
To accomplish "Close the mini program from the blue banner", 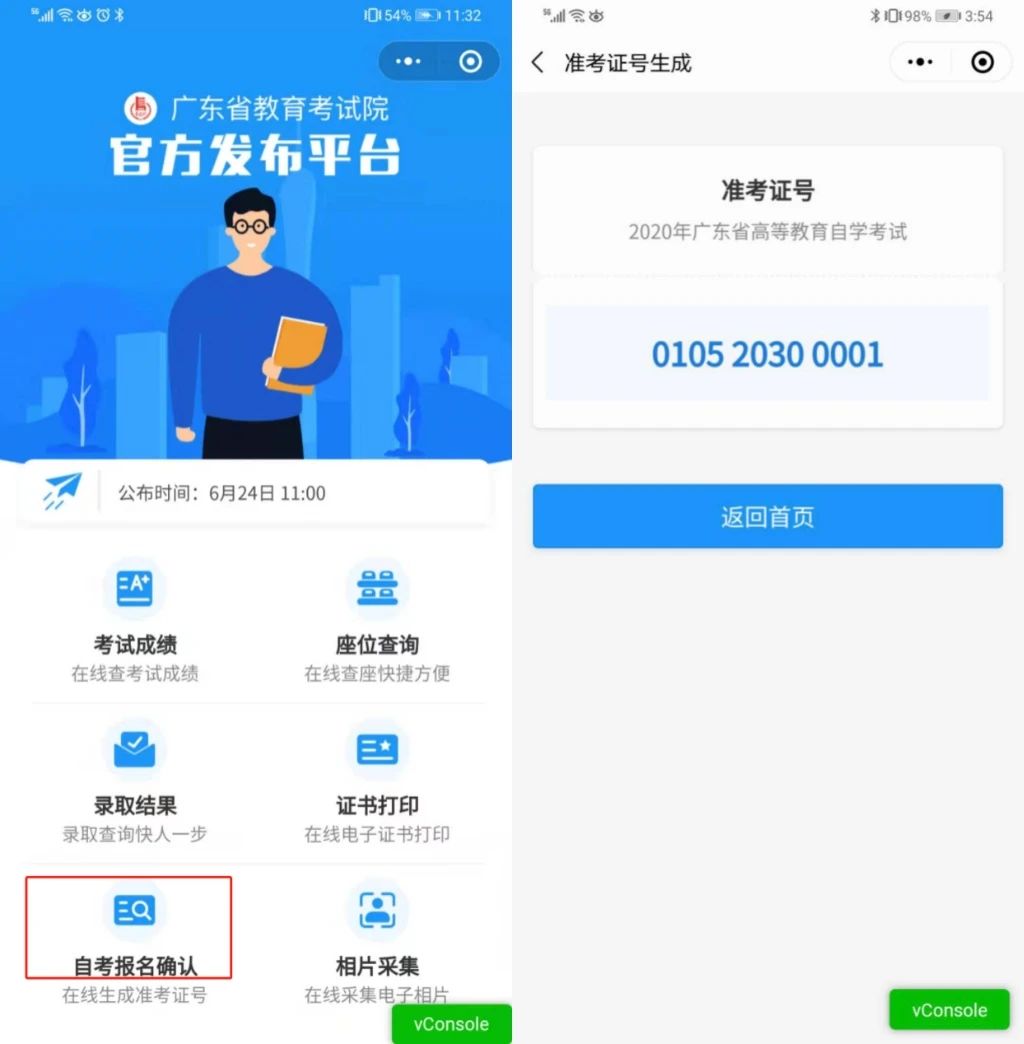I will click(x=470, y=61).
